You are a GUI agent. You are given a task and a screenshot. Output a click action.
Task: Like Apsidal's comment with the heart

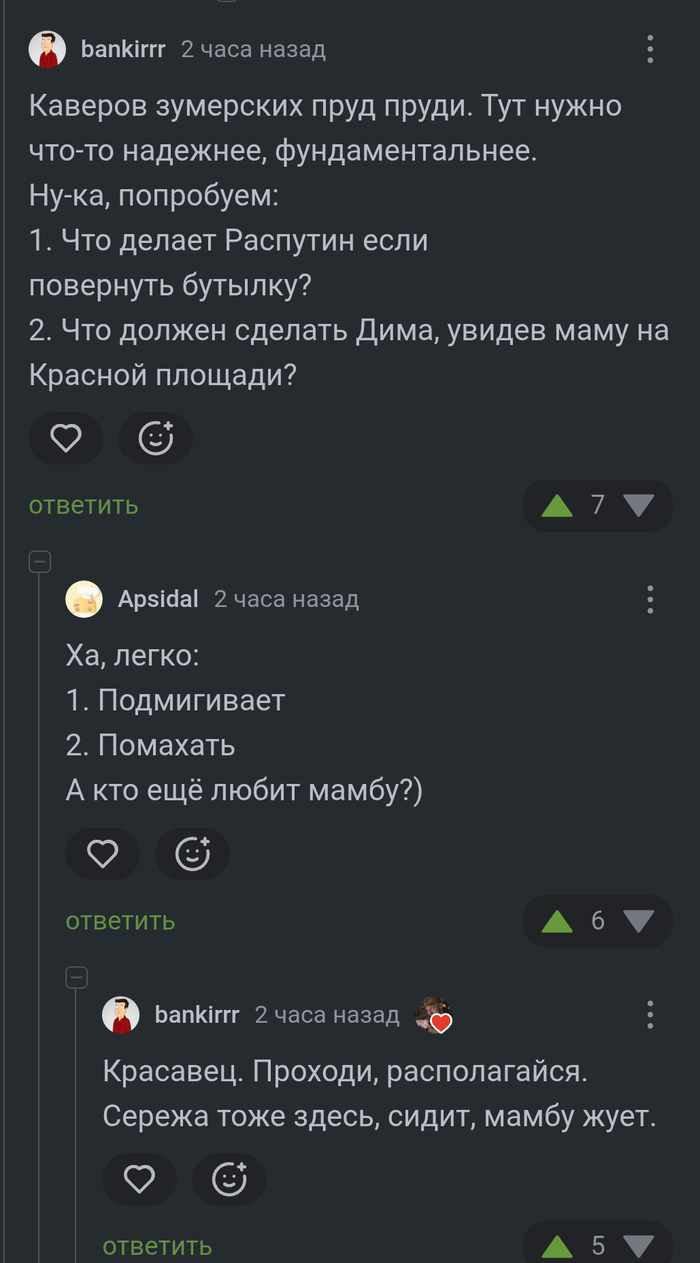102,853
